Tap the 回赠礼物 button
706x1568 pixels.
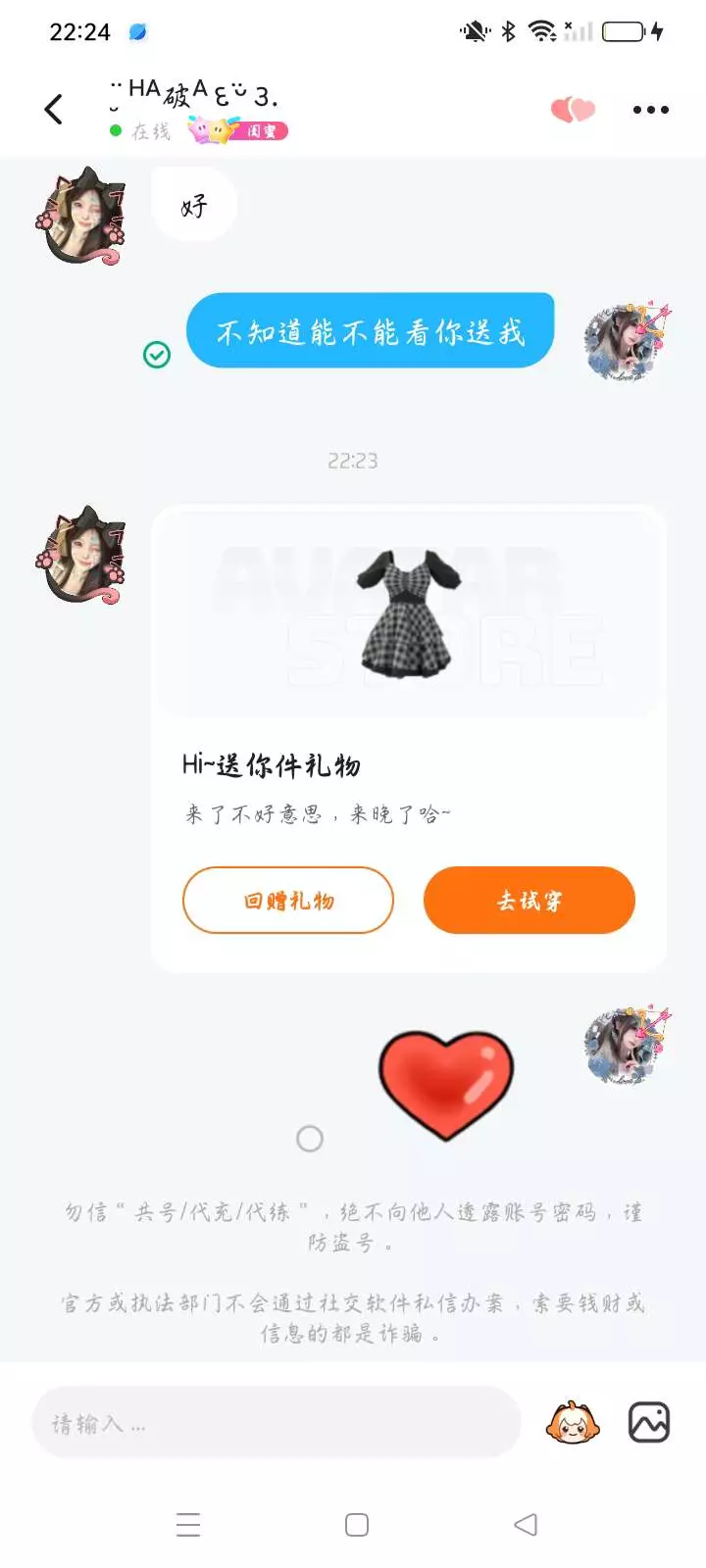click(x=288, y=900)
